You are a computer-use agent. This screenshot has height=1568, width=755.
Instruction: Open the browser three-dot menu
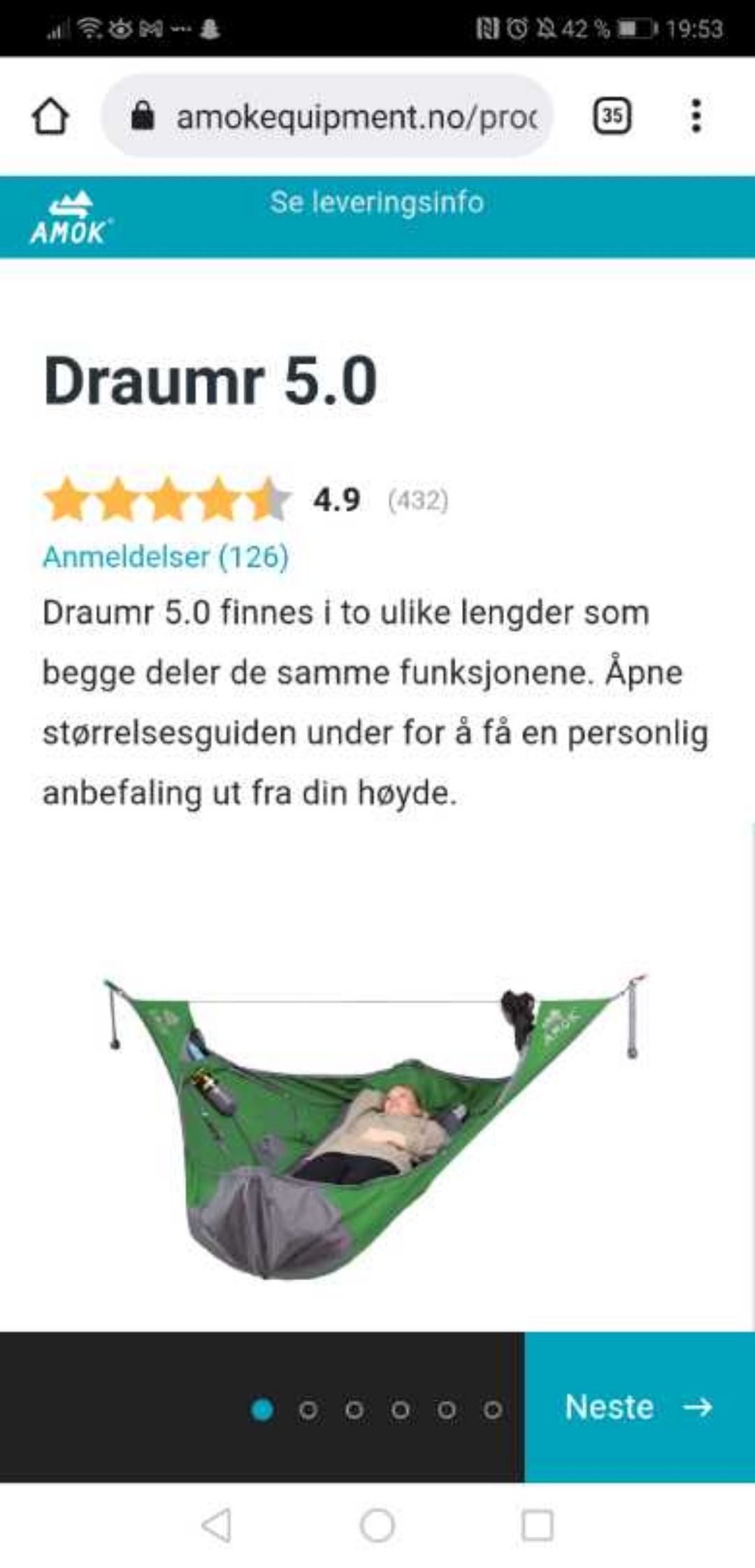[697, 116]
